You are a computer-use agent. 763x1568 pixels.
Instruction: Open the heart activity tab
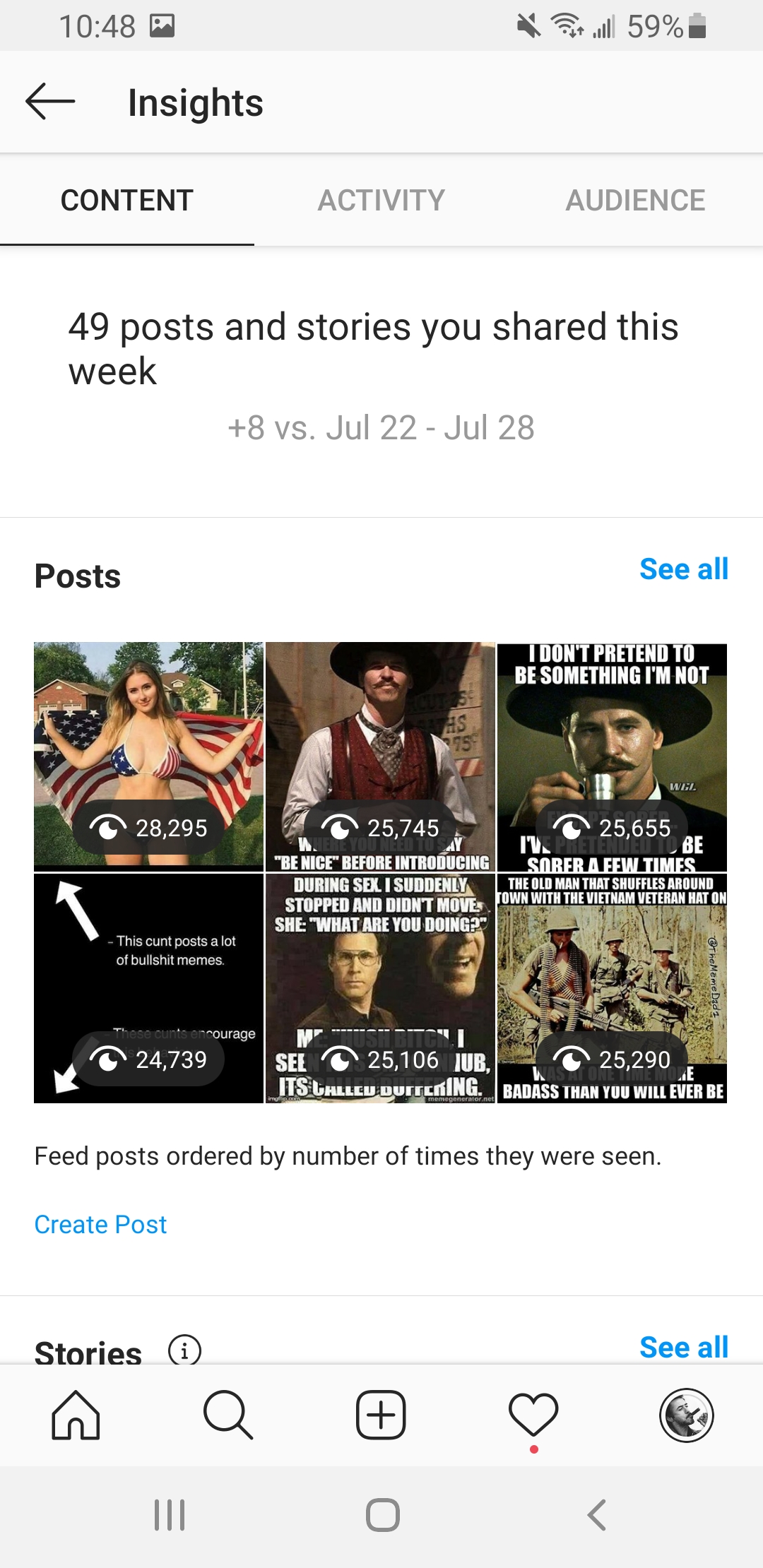click(x=533, y=1415)
